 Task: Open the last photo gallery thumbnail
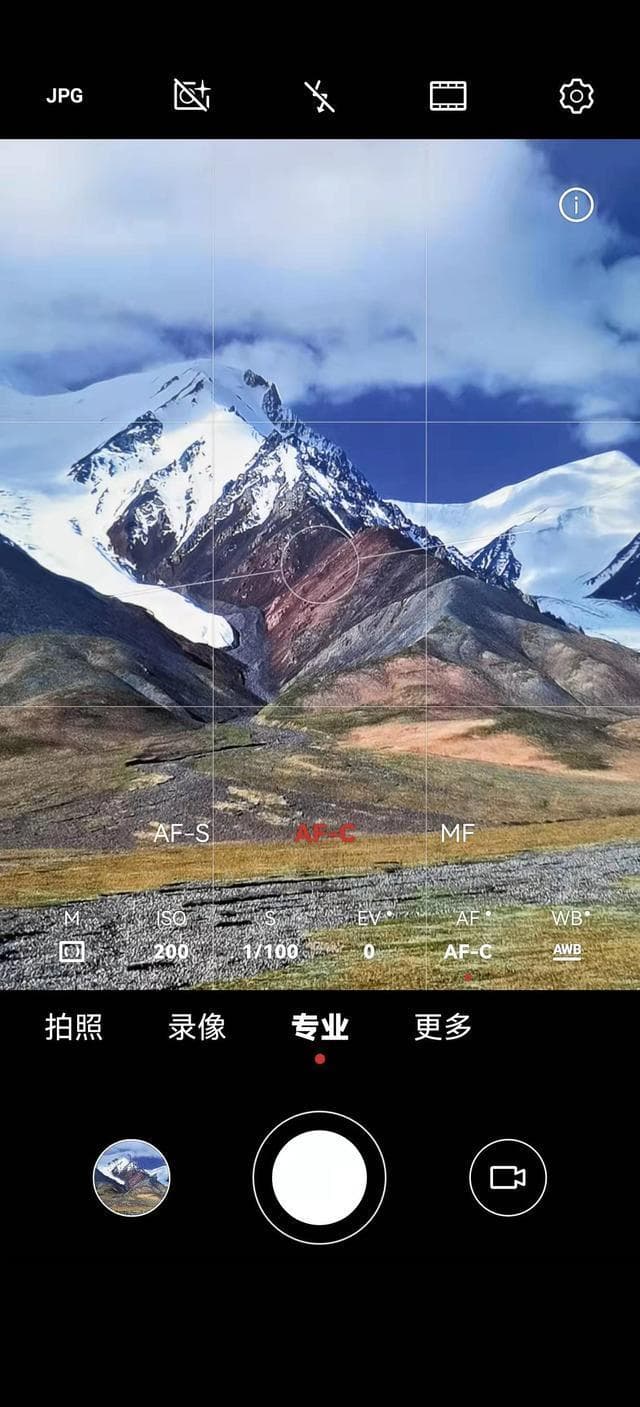point(131,1178)
